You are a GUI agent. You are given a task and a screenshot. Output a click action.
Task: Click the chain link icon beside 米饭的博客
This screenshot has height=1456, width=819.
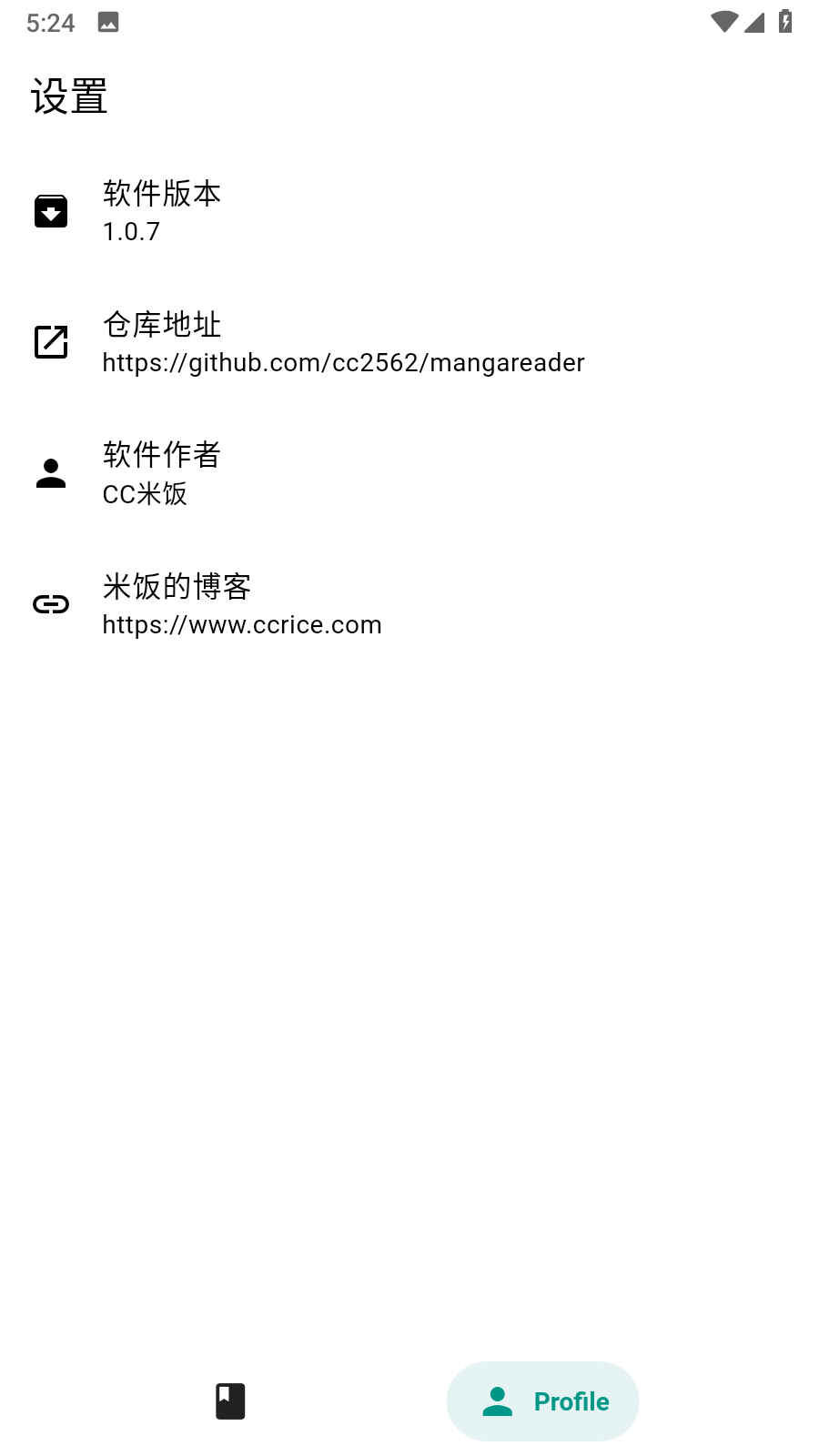[x=50, y=603]
